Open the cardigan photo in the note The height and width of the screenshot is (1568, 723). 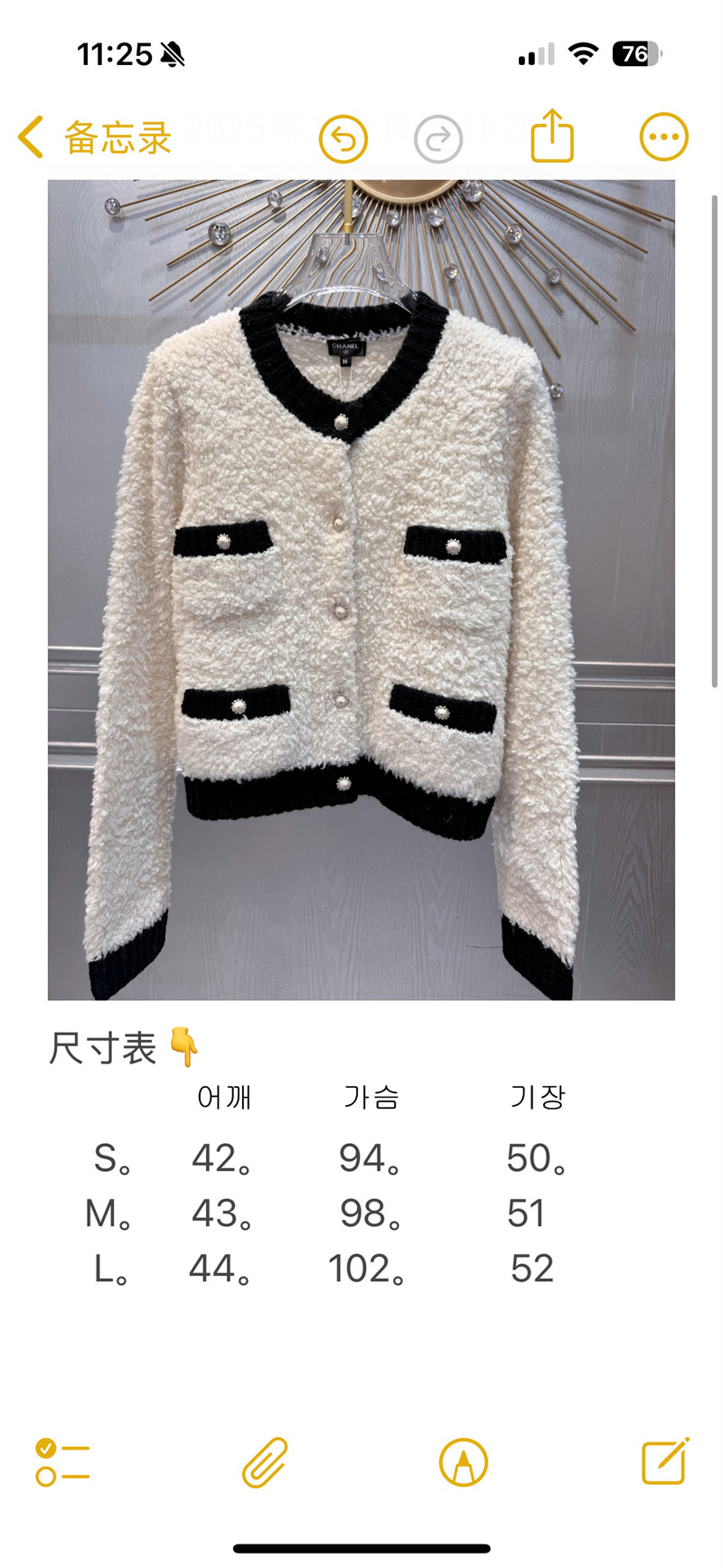(361, 590)
